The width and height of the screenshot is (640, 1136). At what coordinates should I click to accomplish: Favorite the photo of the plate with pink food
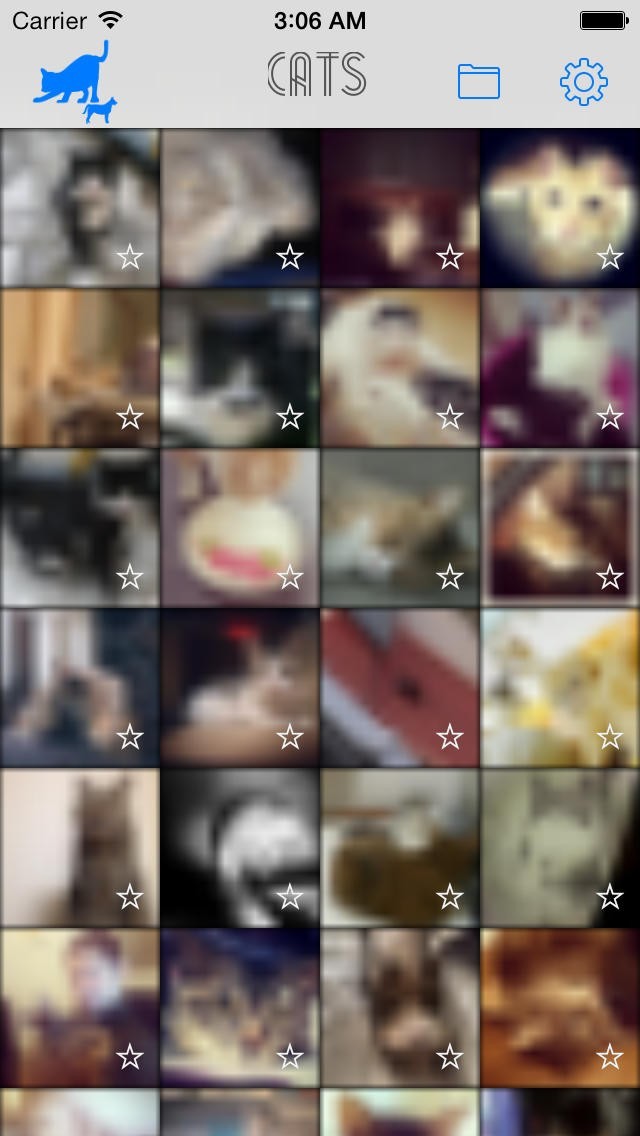coord(290,577)
